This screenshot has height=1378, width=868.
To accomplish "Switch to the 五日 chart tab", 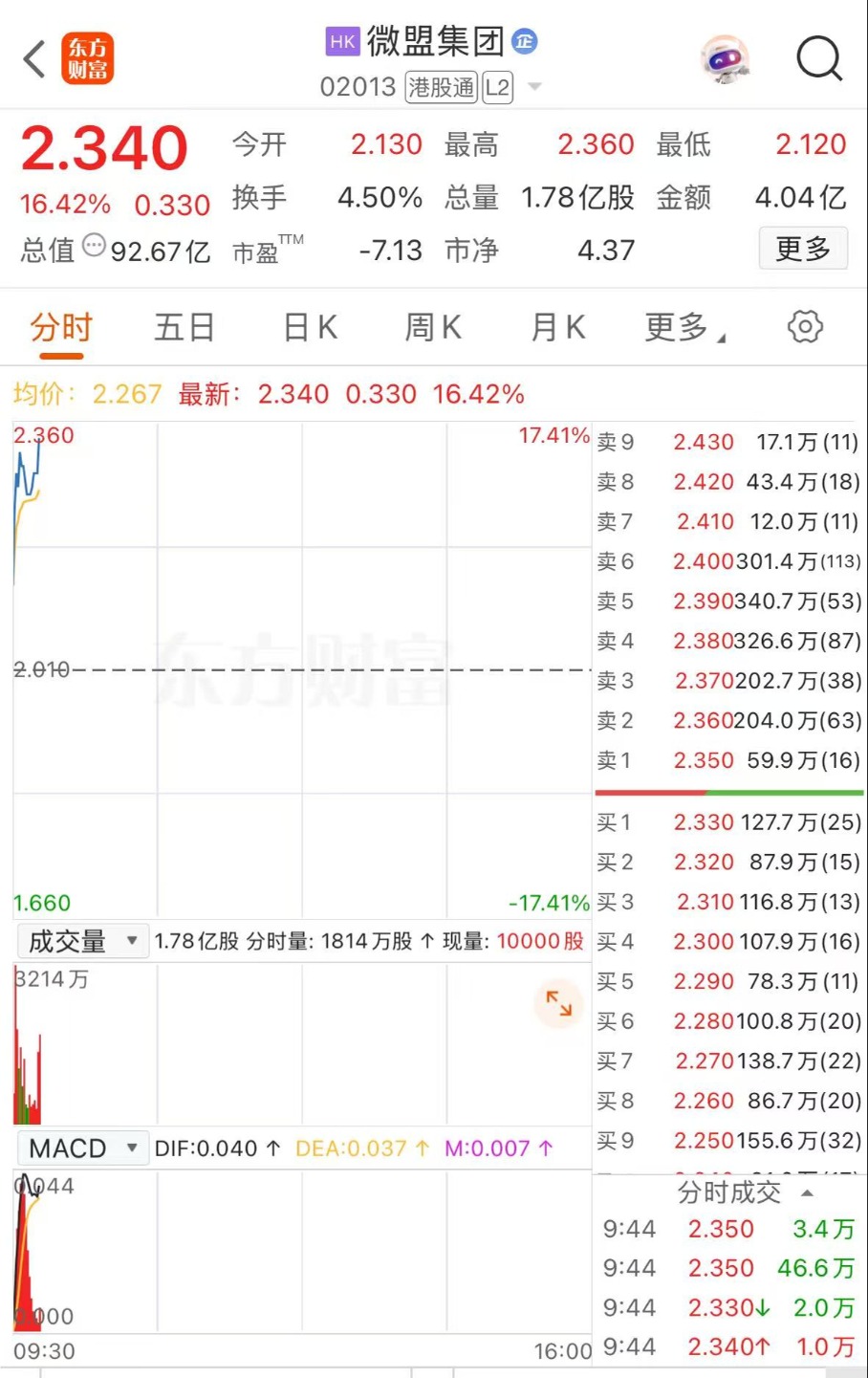I will pos(184,328).
